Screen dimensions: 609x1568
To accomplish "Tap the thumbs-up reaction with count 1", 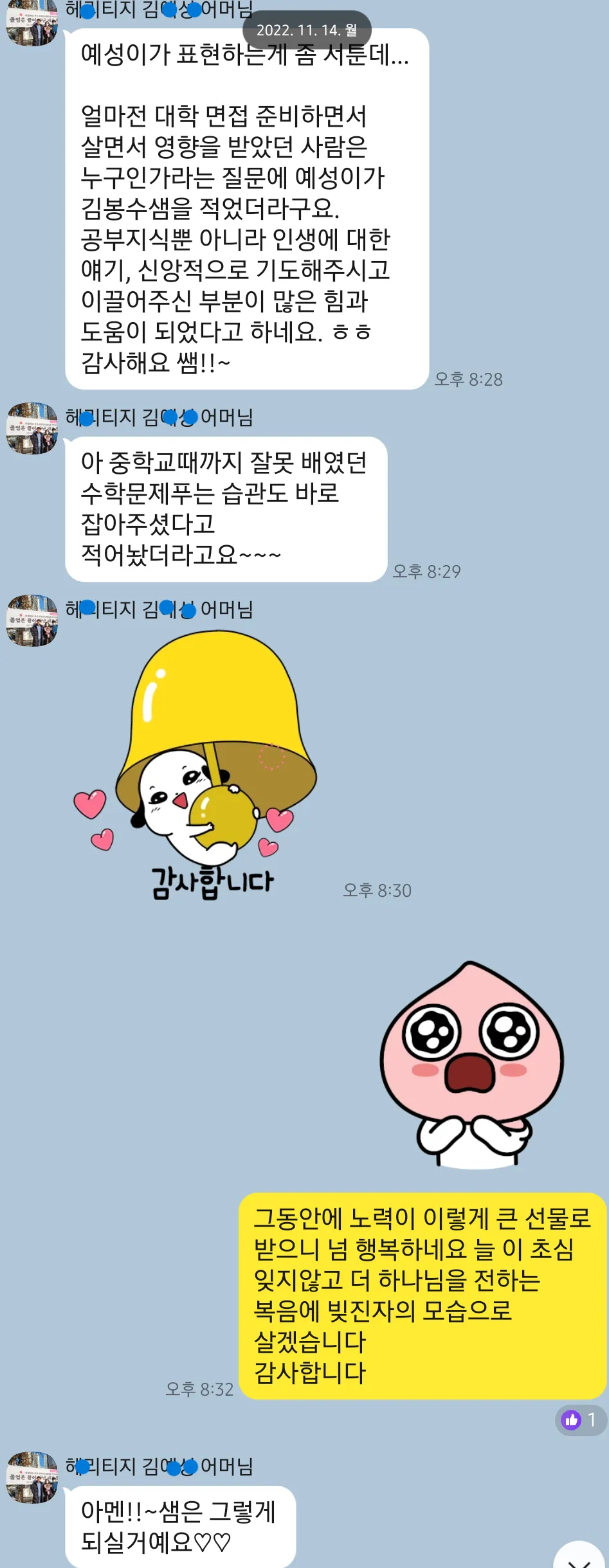I will tap(580, 1419).
